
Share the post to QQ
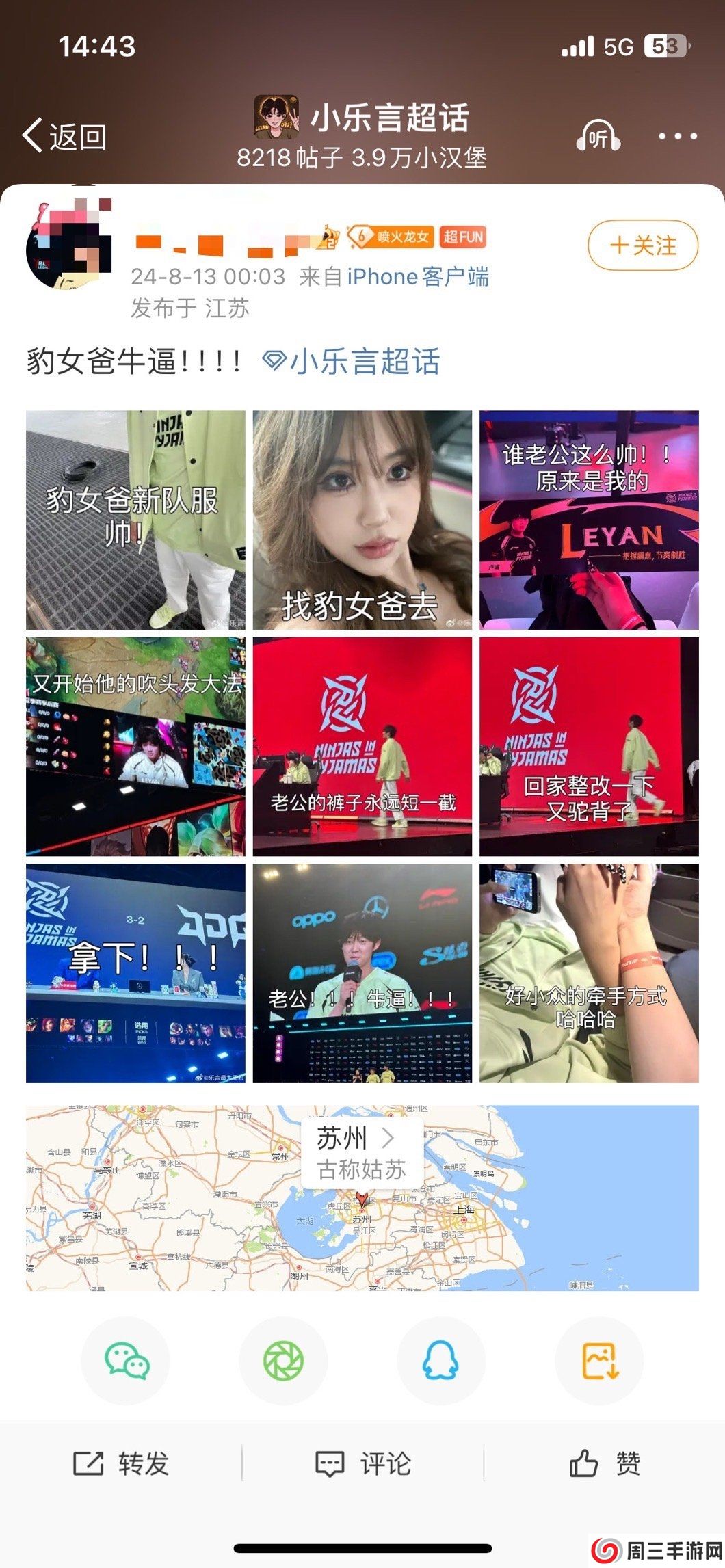click(x=440, y=1360)
